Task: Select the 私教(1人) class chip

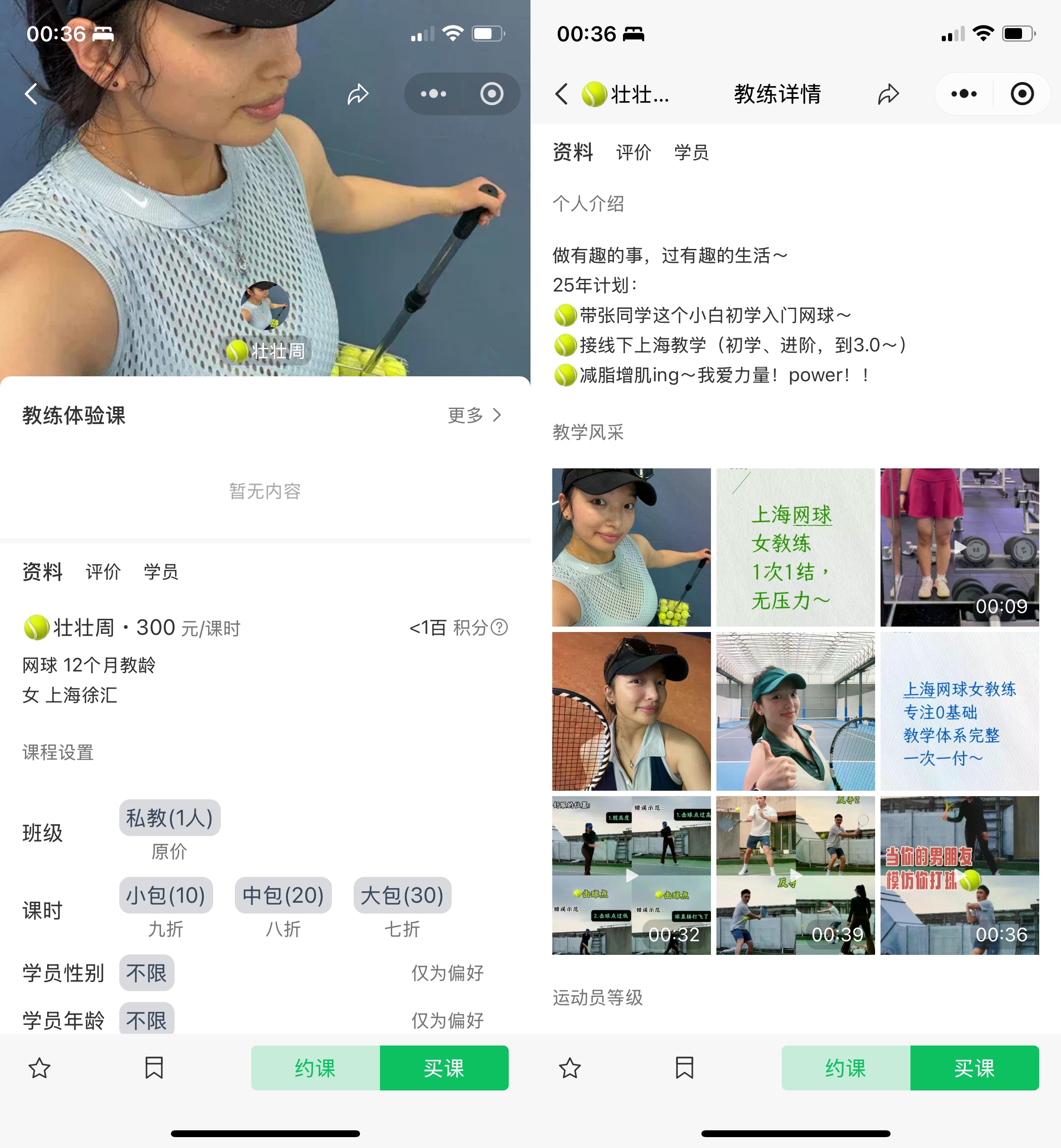Action: click(170, 817)
